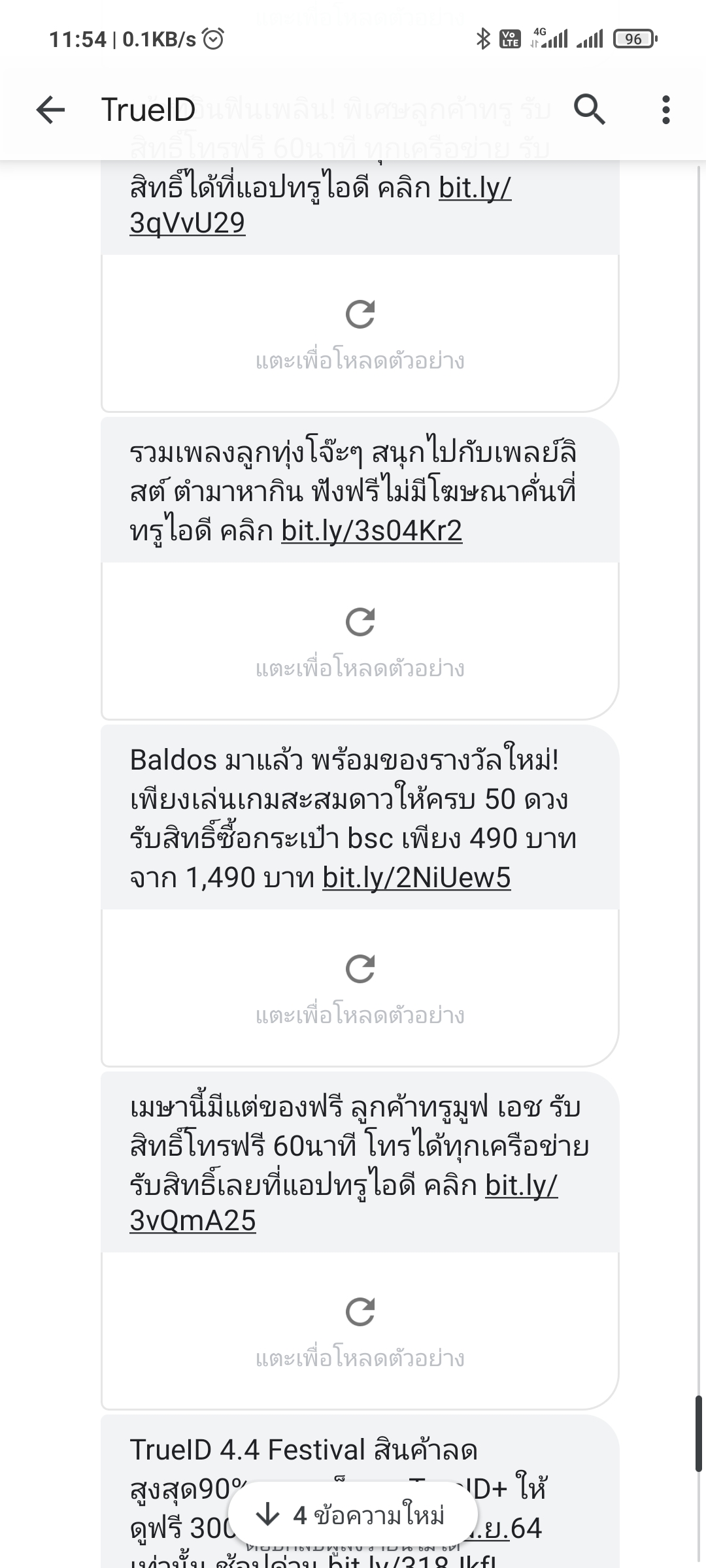This screenshot has width=706, height=1568.
Task: Open the overflow menu
Action: 665,109
